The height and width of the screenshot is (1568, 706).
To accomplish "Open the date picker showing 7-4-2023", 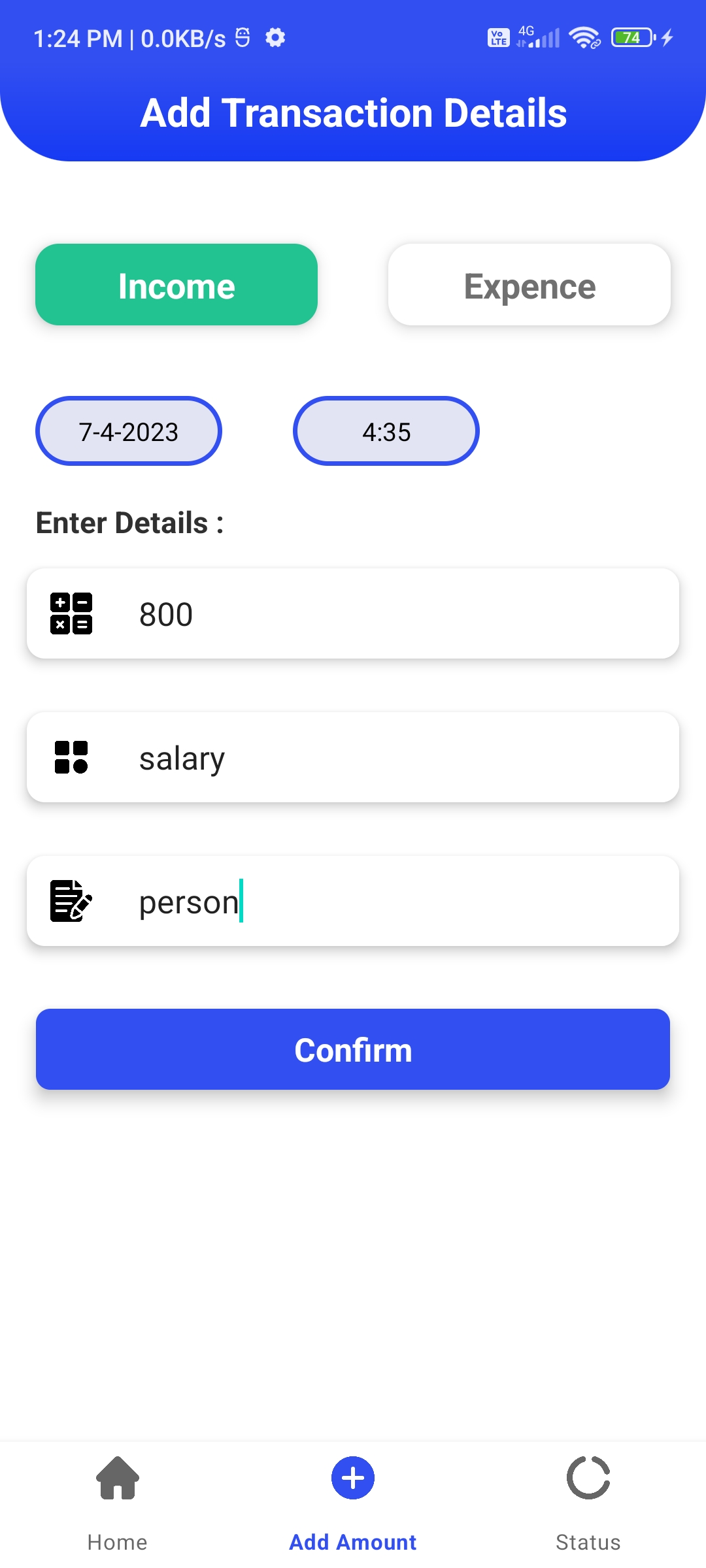I will (x=129, y=431).
